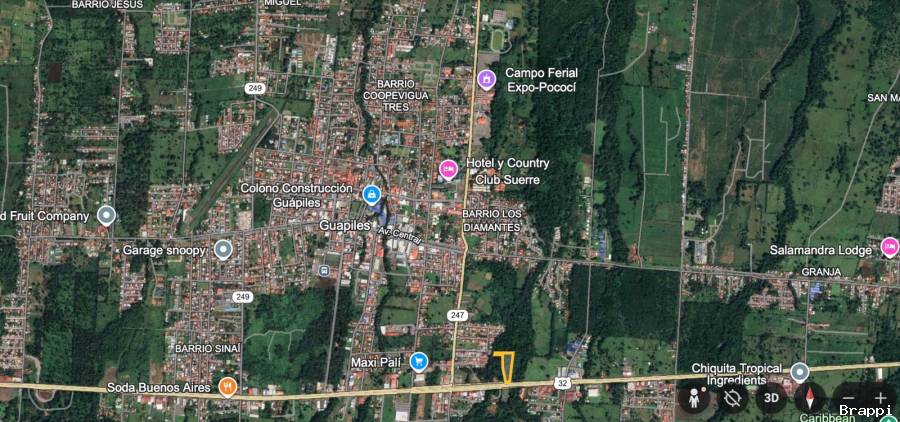The height and width of the screenshot is (422, 900).
Task: Reset orientation with the compass
Action: (810, 398)
